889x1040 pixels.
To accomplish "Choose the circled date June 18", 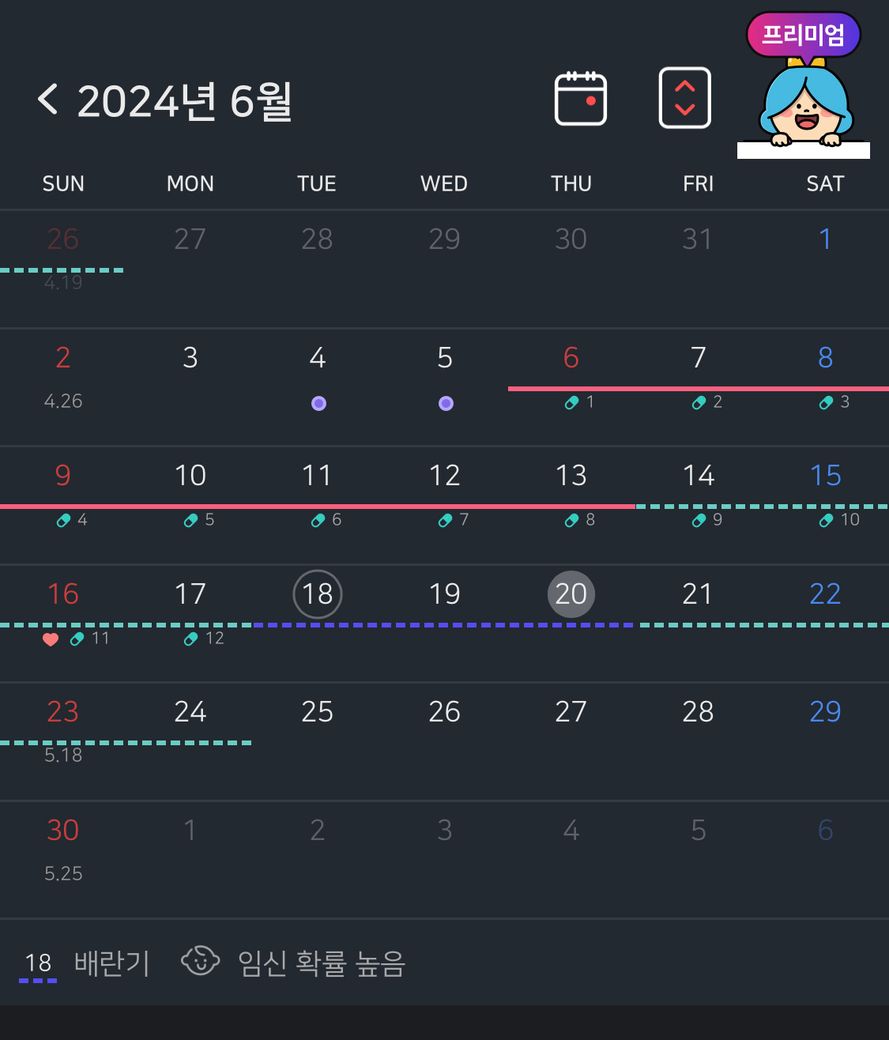I will tap(317, 594).
